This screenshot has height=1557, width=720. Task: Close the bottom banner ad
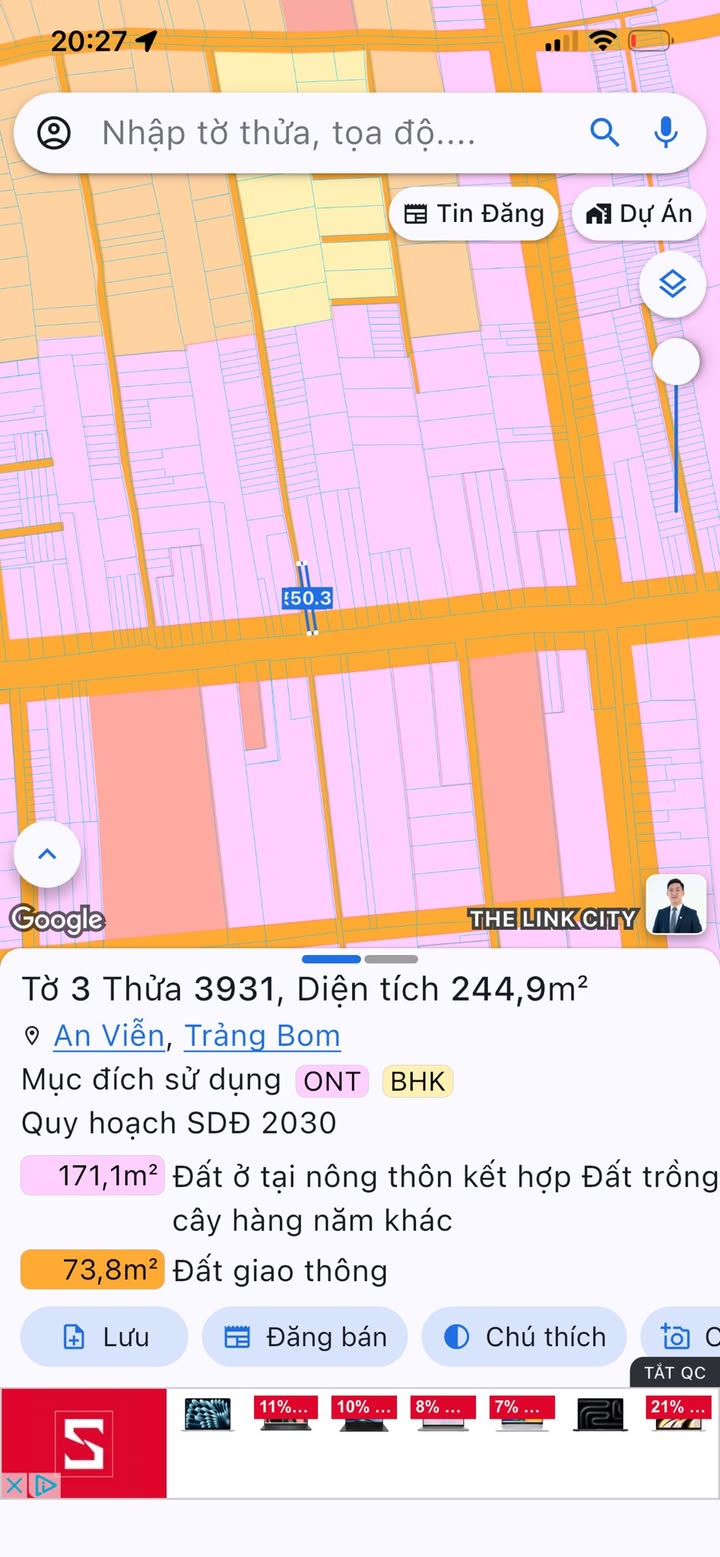click(x=14, y=1485)
